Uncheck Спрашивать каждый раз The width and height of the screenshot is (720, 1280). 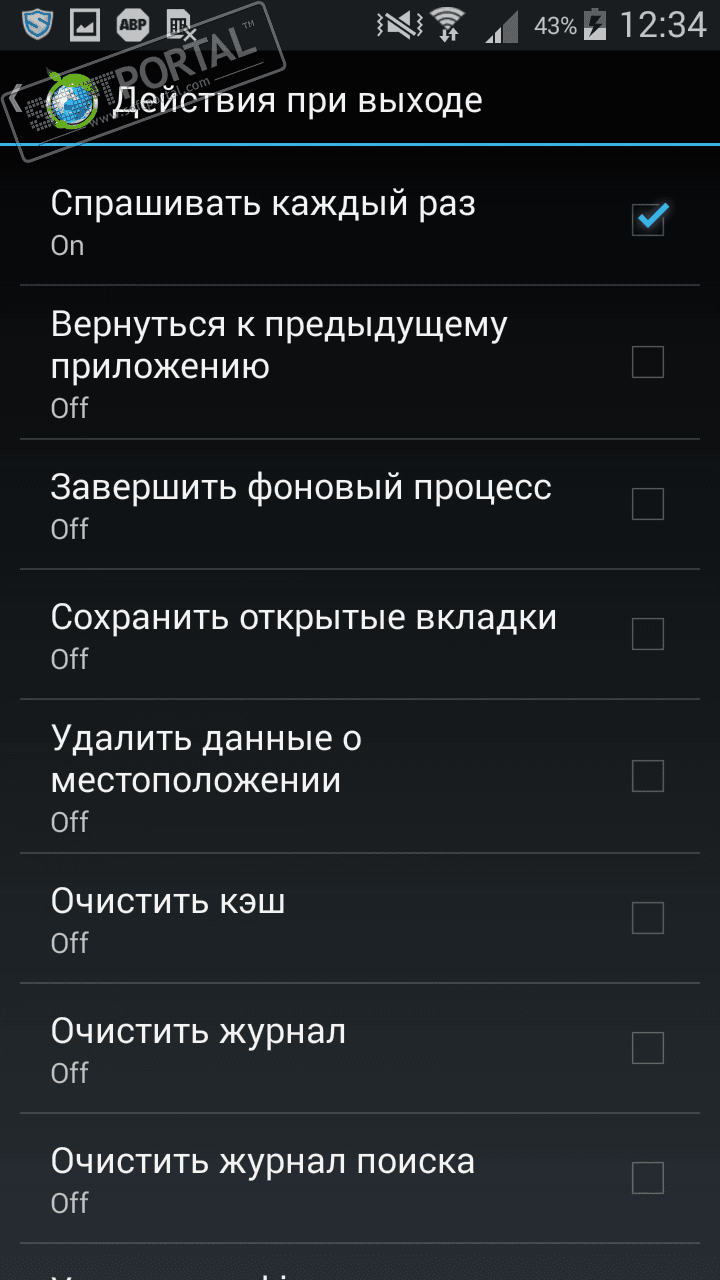pyautogui.click(x=648, y=219)
